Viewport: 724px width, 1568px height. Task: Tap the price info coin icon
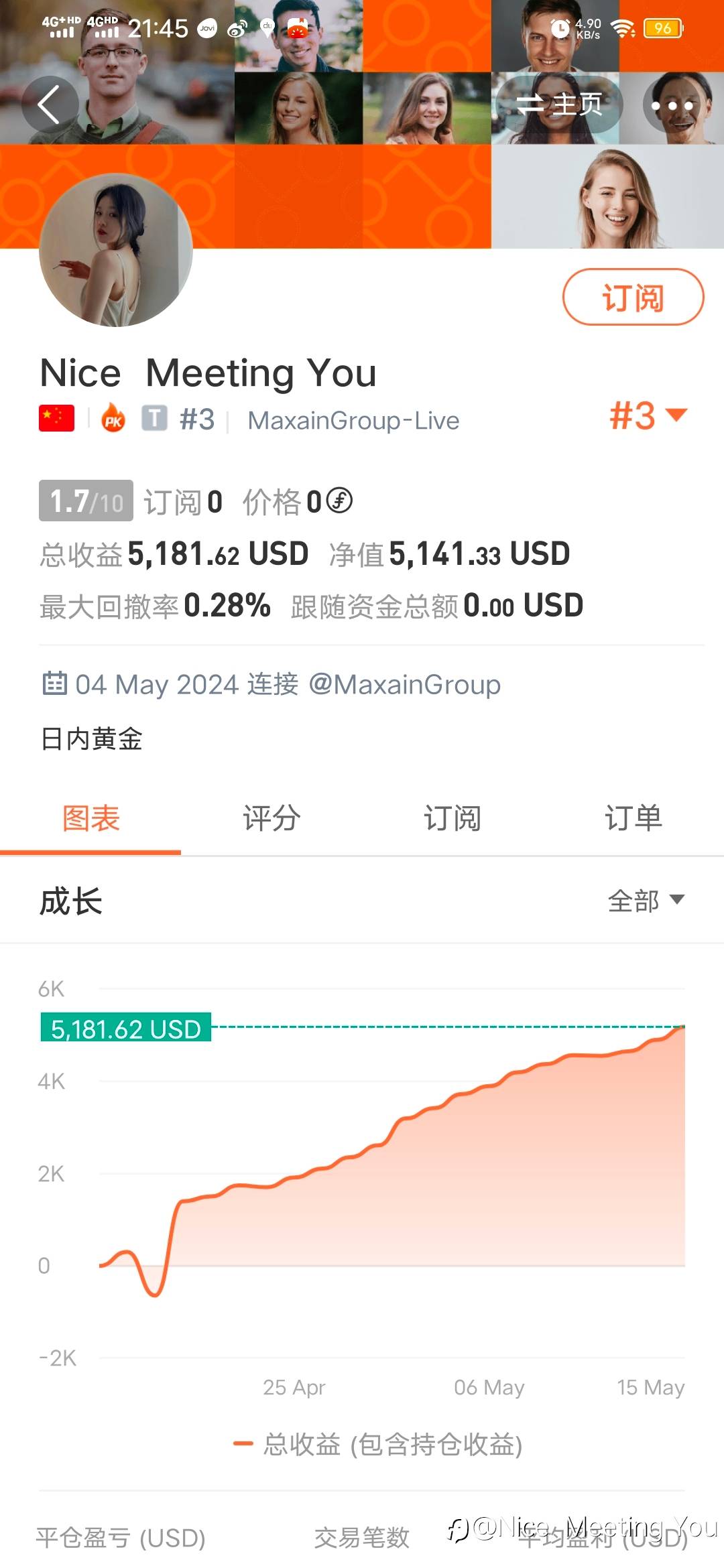click(x=339, y=501)
